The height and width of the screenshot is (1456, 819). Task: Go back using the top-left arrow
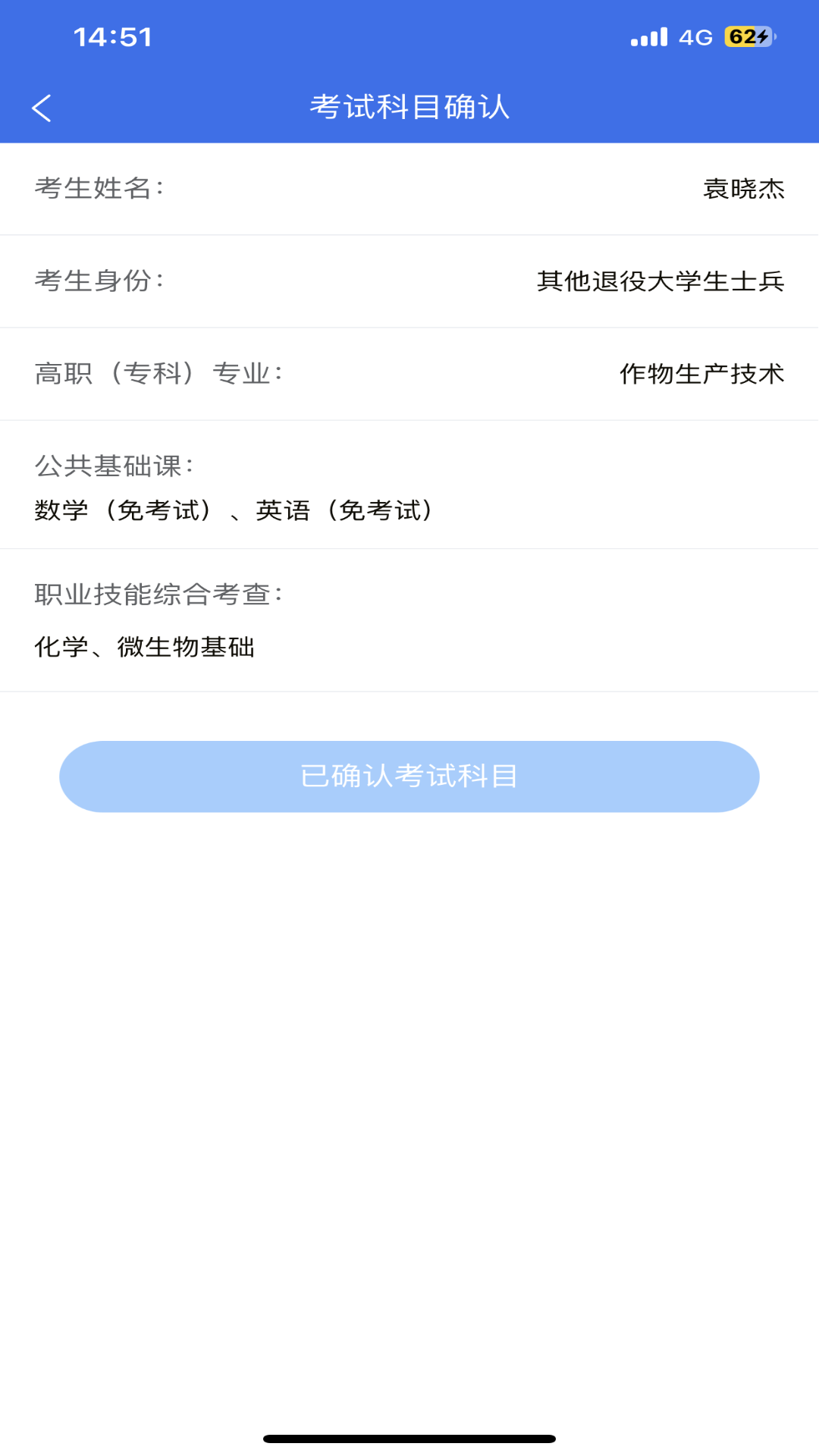point(42,108)
